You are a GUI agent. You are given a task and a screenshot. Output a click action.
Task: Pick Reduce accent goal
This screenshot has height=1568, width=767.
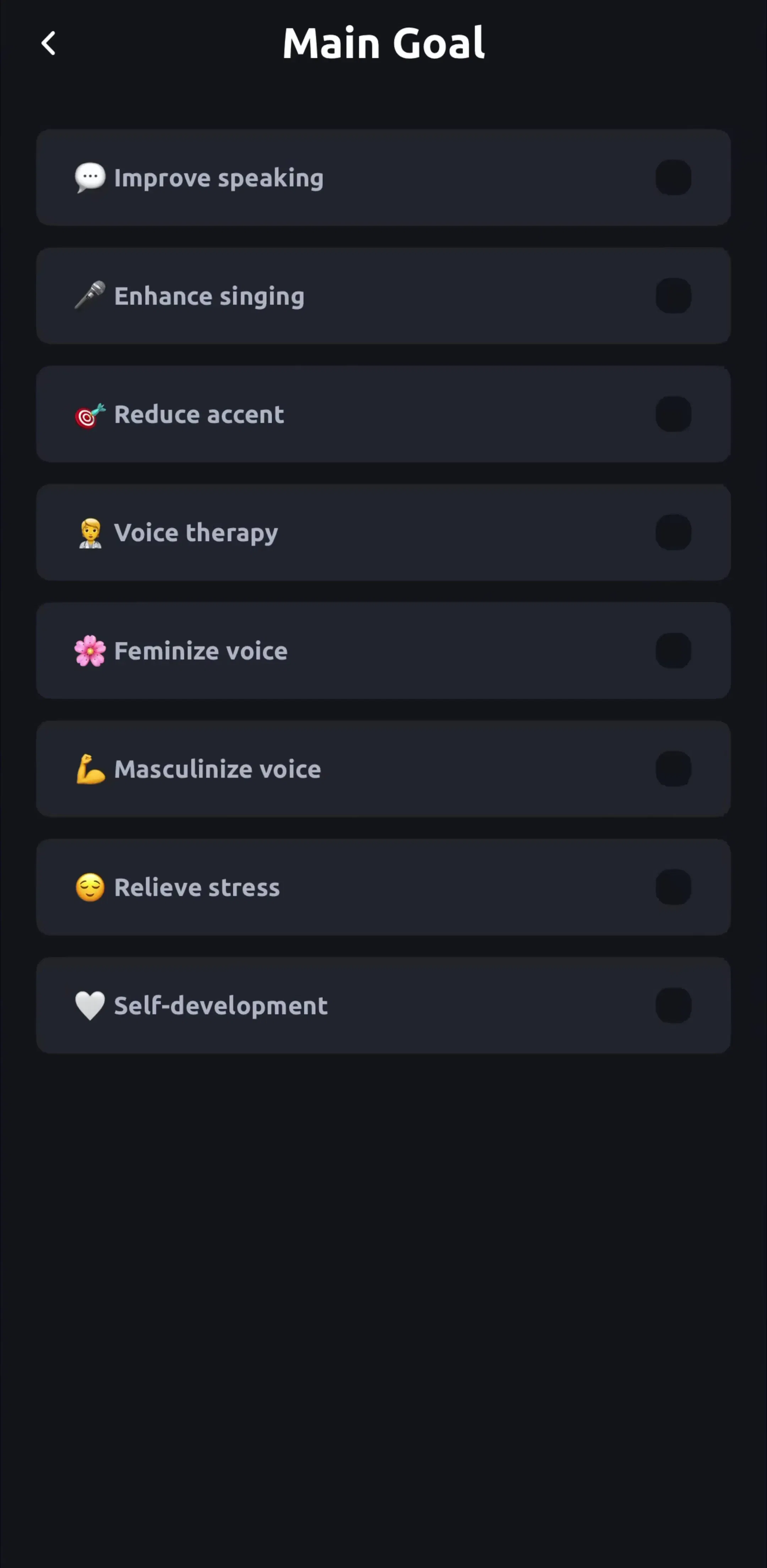pos(383,414)
